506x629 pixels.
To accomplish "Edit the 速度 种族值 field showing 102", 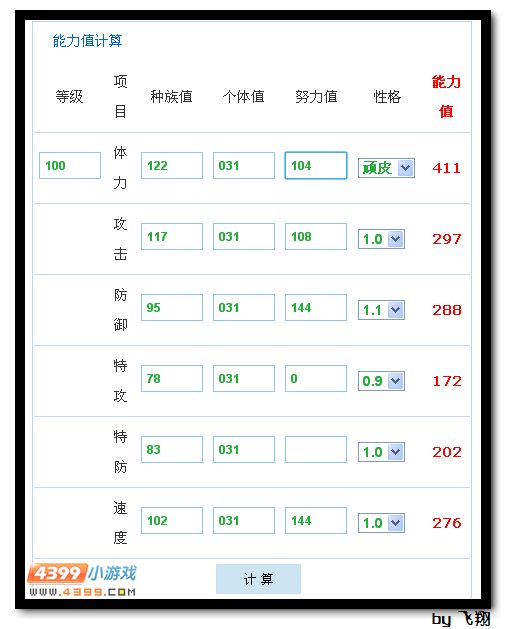I will [172, 520].
